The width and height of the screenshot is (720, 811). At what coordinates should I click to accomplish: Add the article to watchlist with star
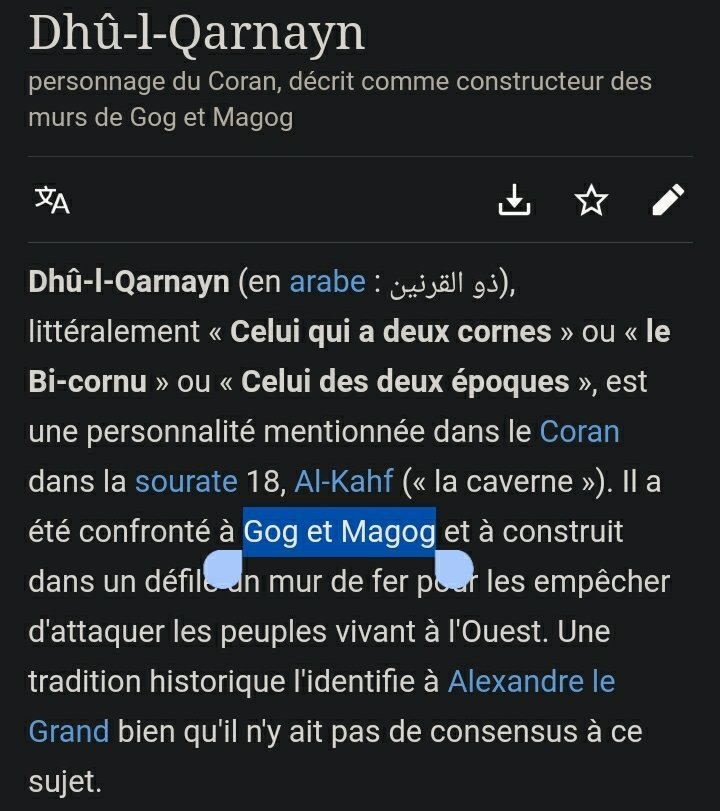point(591,200)
